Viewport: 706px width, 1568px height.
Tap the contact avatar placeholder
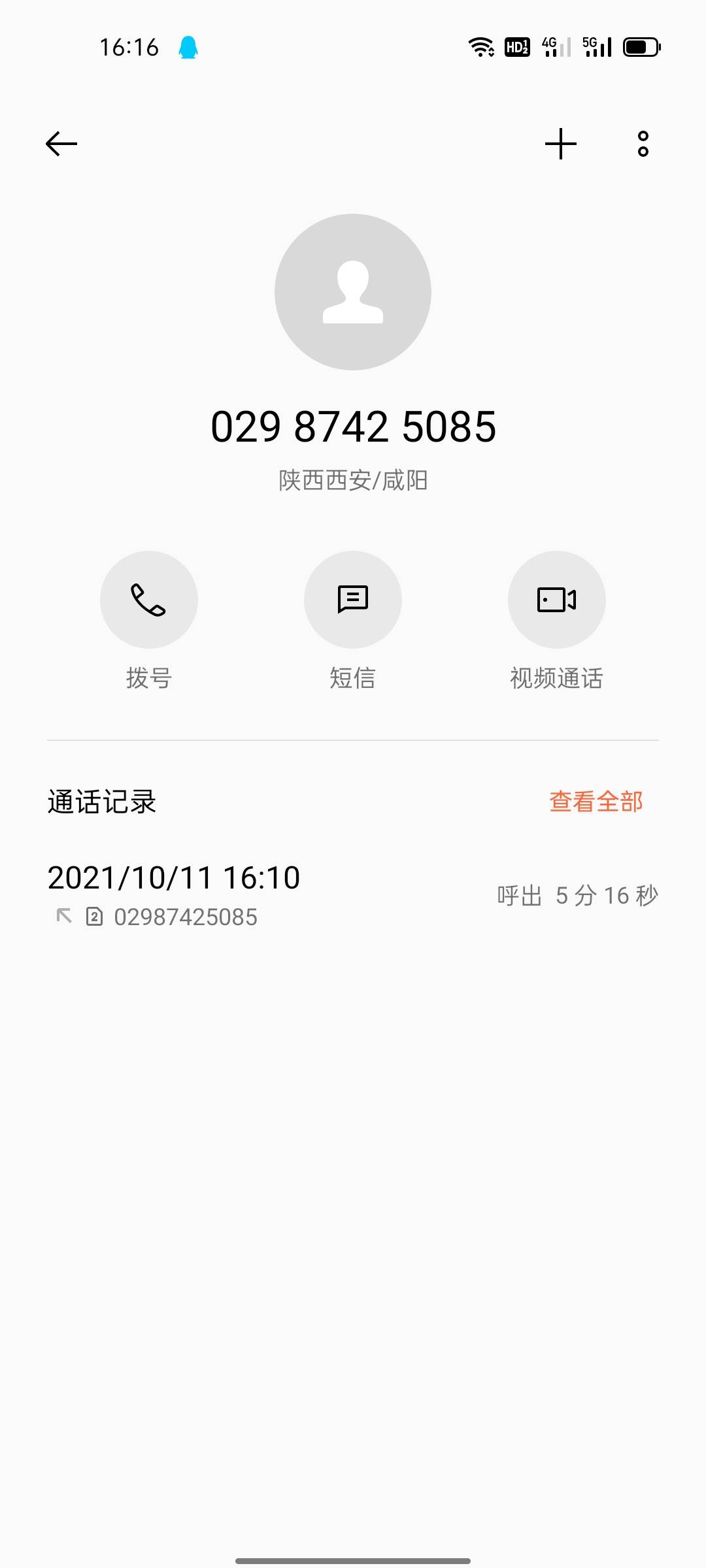[x=353, y=292]
